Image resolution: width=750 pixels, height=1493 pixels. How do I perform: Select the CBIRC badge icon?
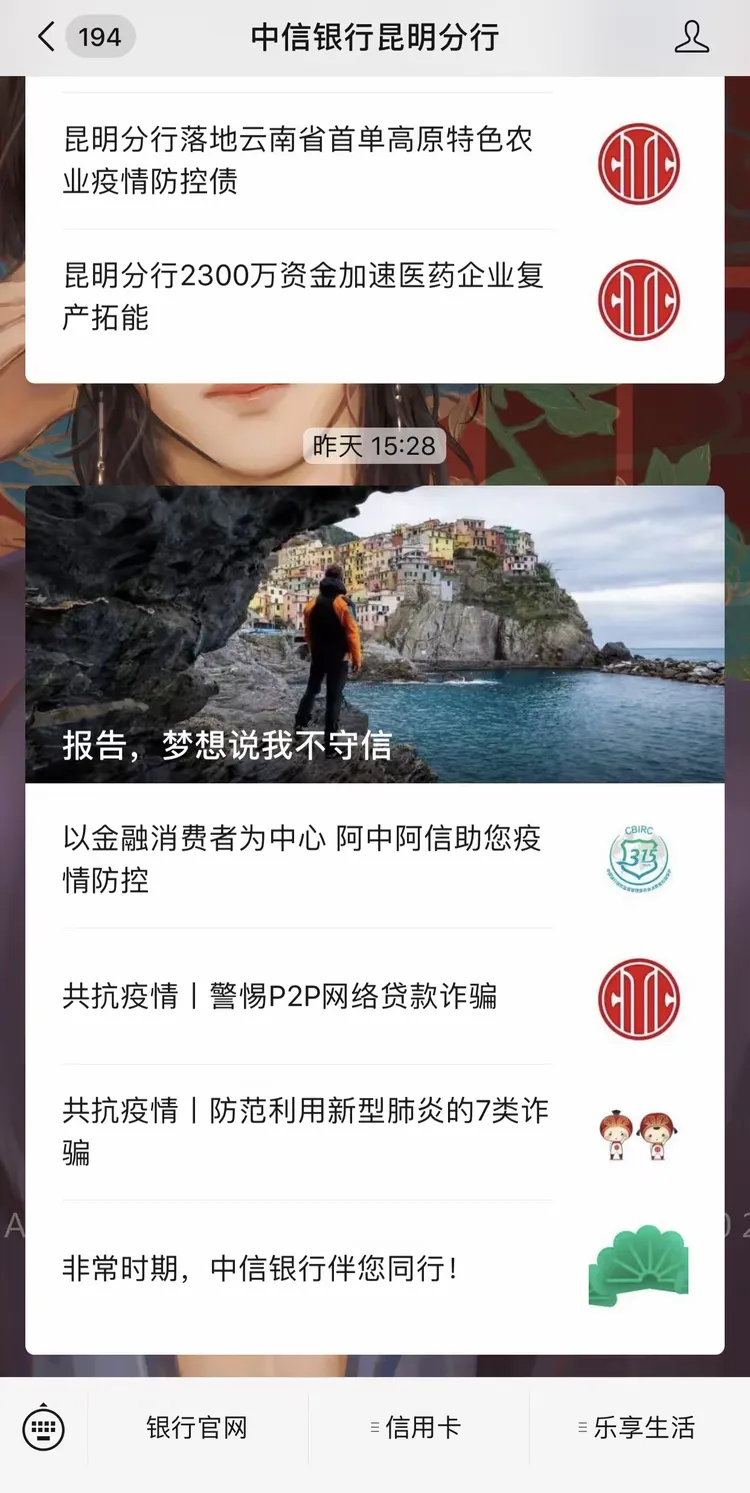(638, 858)
